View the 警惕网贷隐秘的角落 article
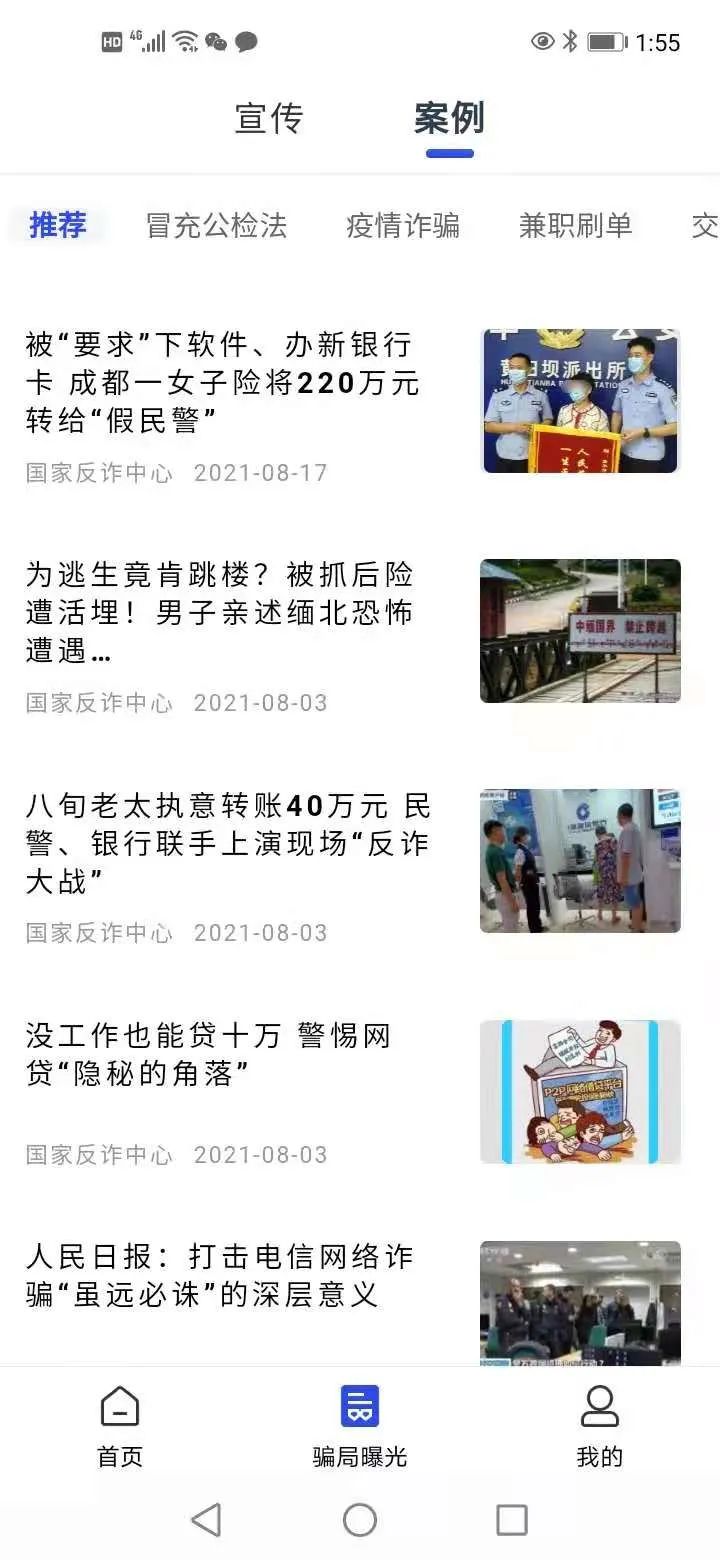Screen dimensions: 720x1560 click(352, 1093)
